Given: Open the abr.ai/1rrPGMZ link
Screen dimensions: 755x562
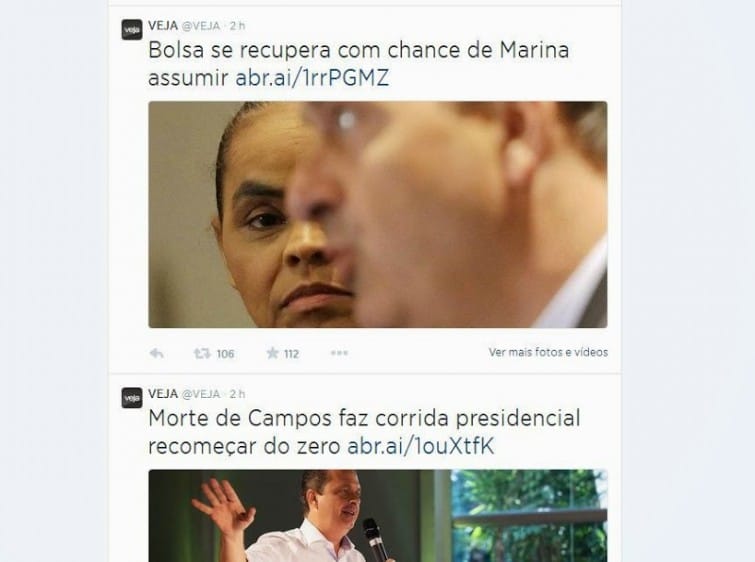Looking at the screenshot, I should point(312,79).
